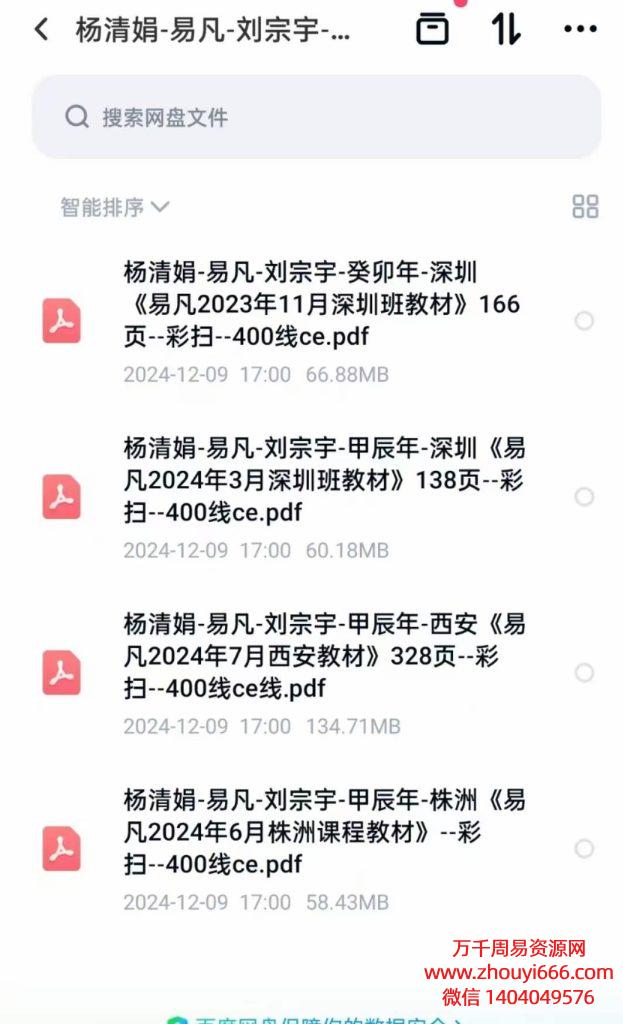623x1024 pixels.
Task: Expand the 智能排序 sorting dropdown
Action: point(114,207)
